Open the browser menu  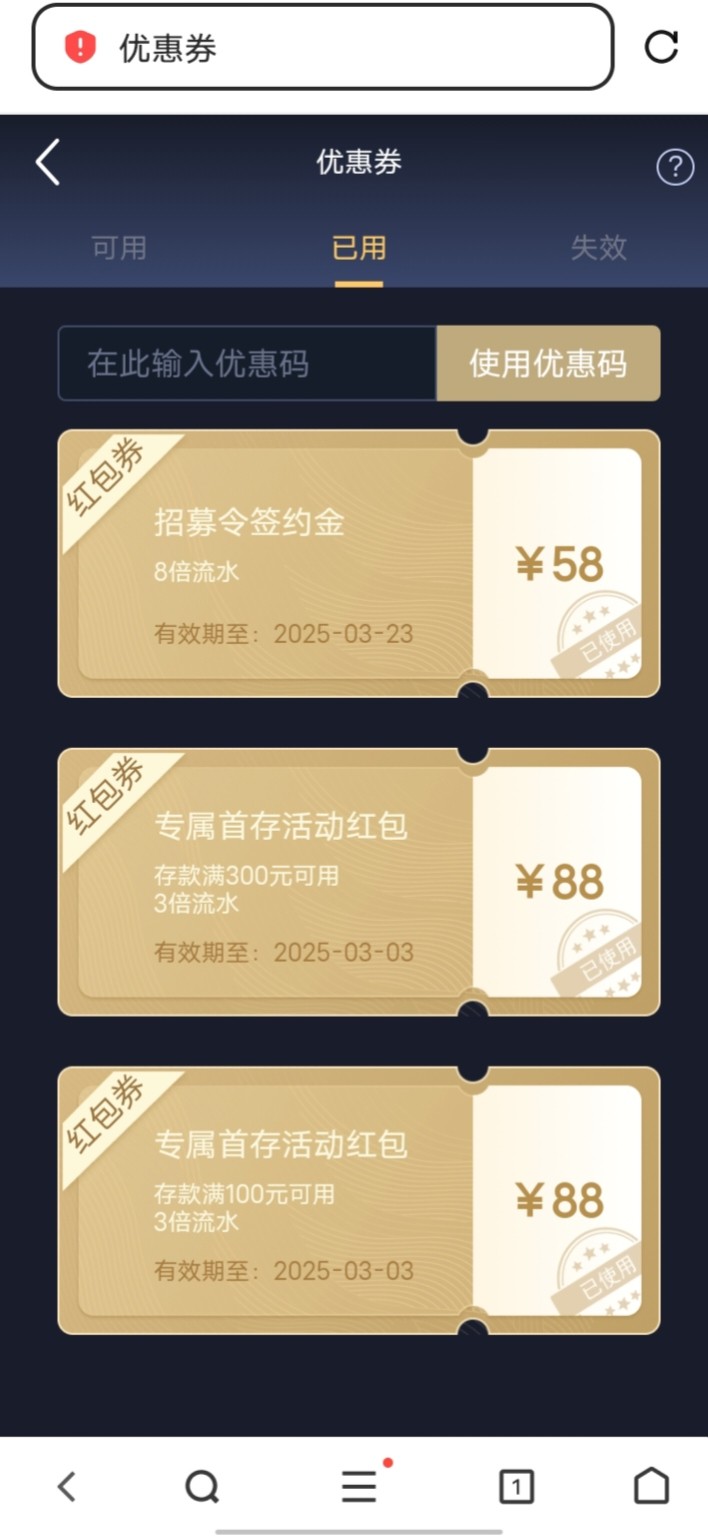tap(359, 1487)
